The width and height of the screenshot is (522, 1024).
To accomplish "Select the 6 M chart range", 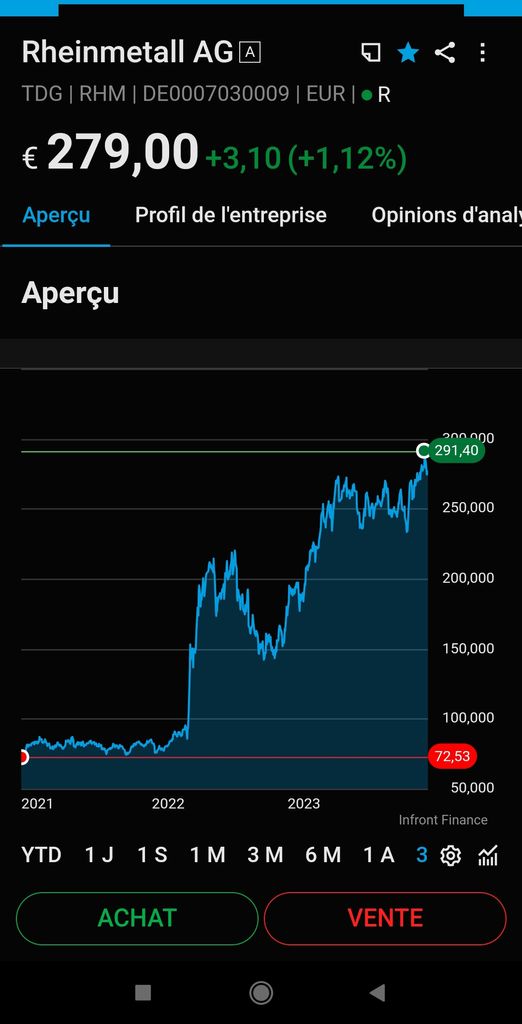I will pyautogui.click(x=323, y=855).
